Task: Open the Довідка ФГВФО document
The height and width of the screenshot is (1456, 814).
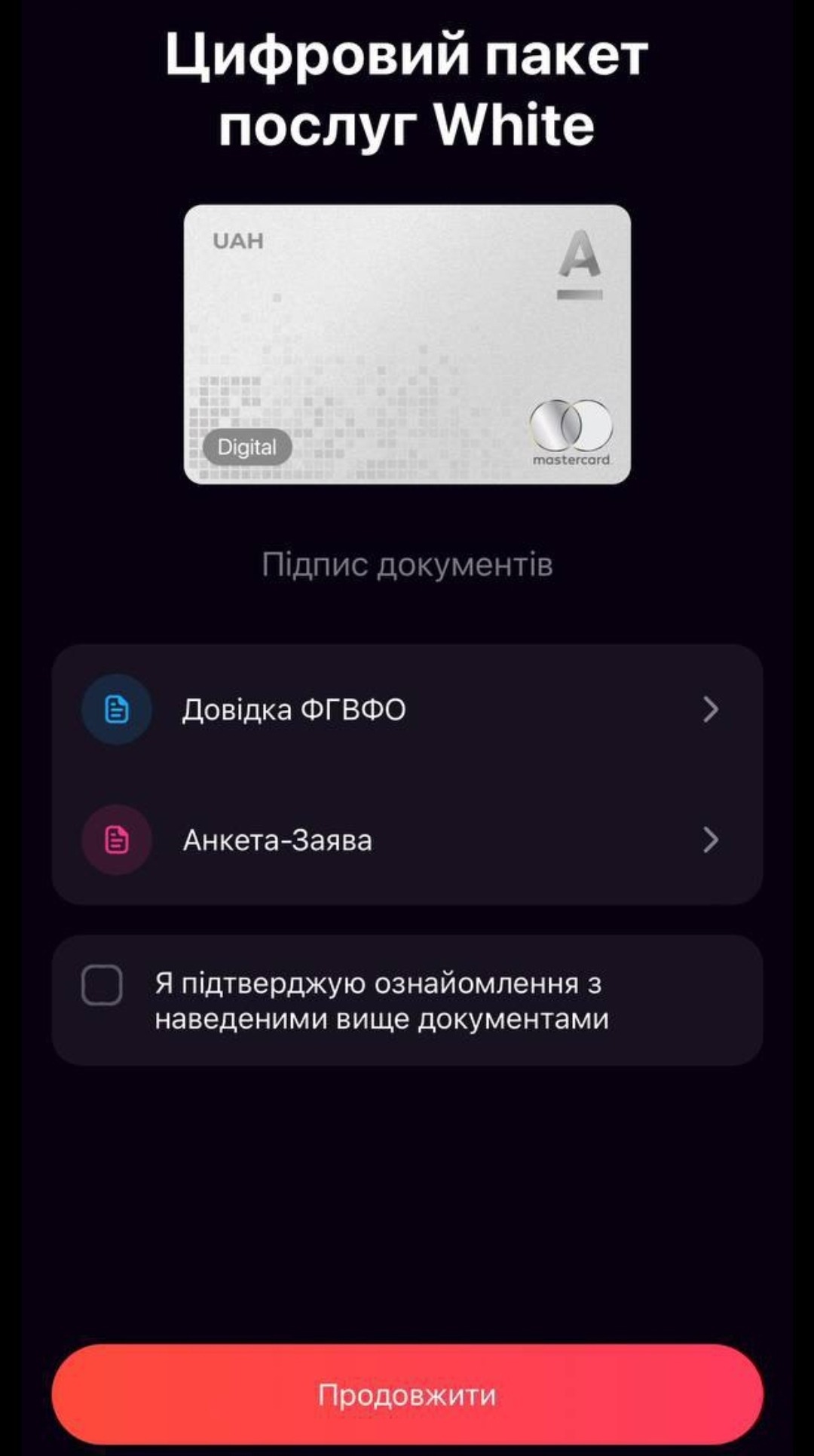Action: pos(407,709)
